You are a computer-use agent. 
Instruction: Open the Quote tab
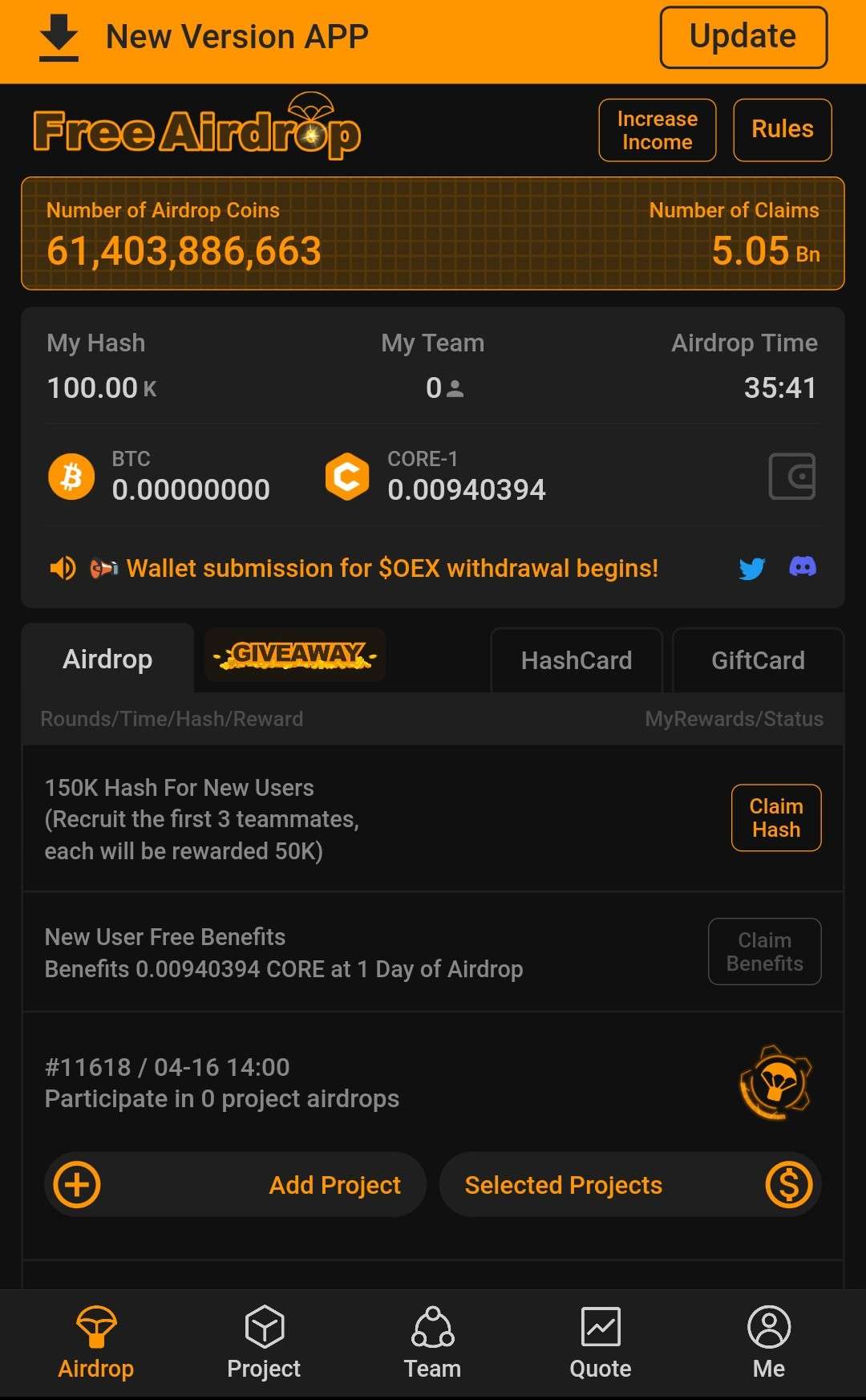[x=600, y=1342]
